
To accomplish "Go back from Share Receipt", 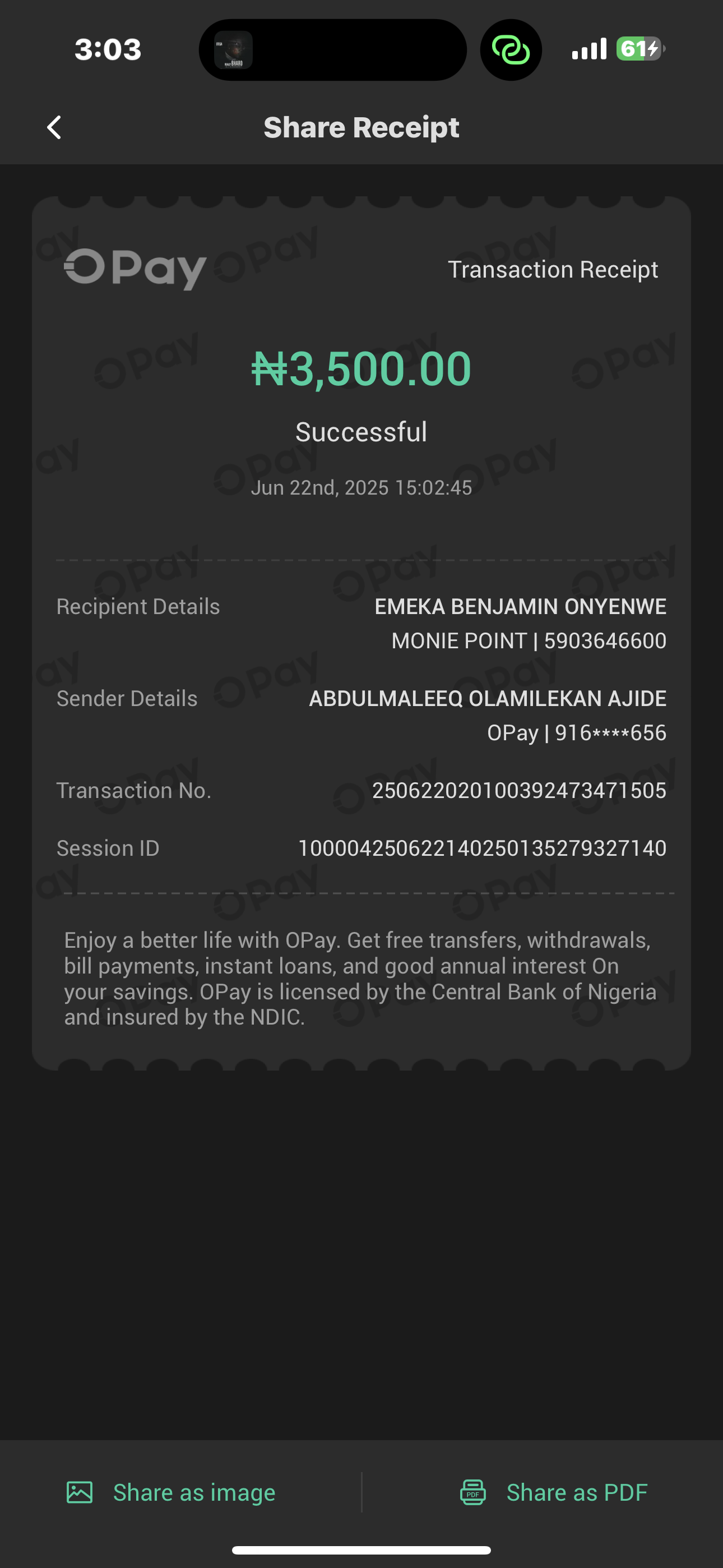I will (x=54, y=127).
